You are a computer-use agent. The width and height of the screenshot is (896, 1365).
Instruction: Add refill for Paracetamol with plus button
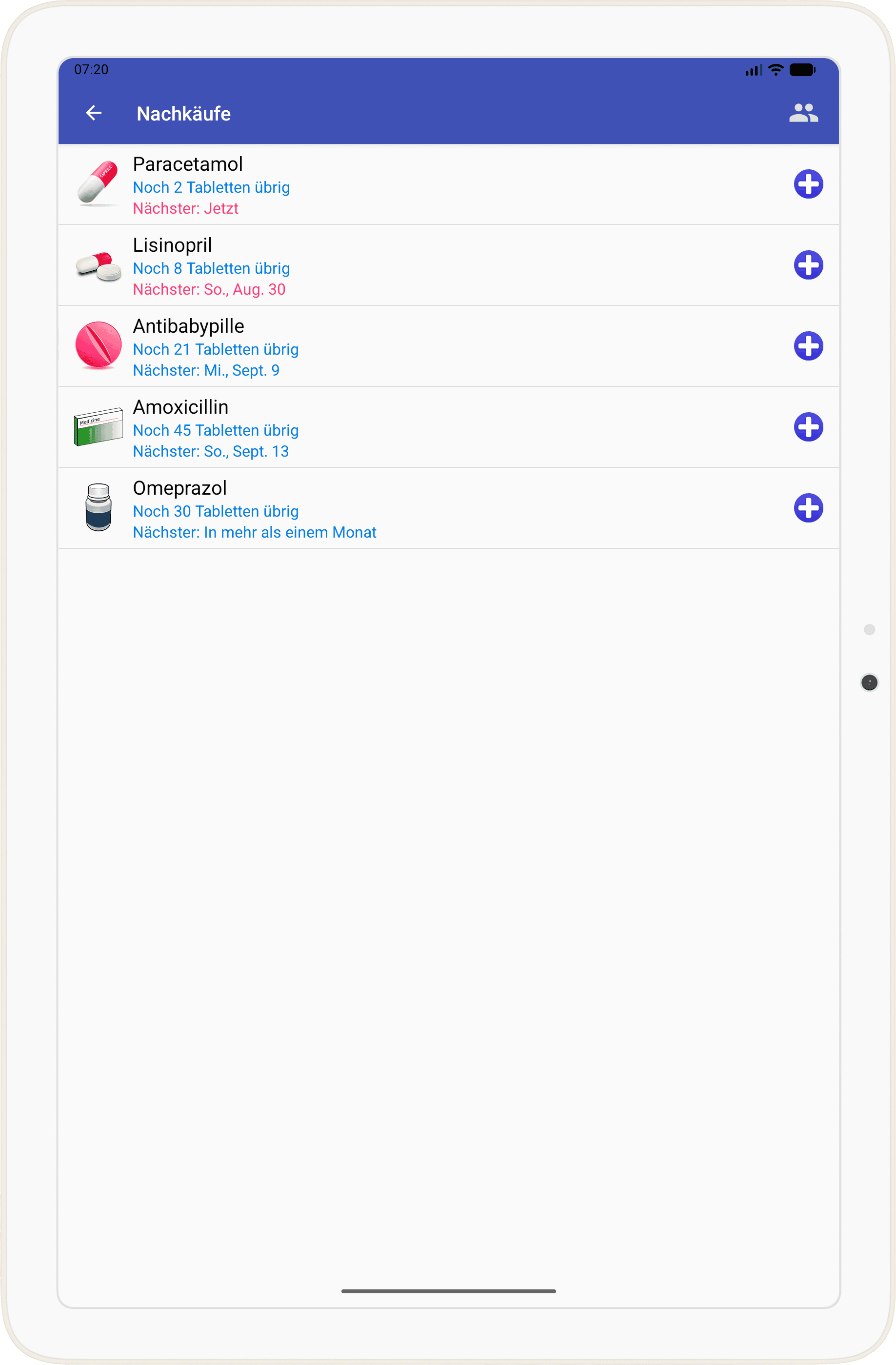tap(808, 184)
